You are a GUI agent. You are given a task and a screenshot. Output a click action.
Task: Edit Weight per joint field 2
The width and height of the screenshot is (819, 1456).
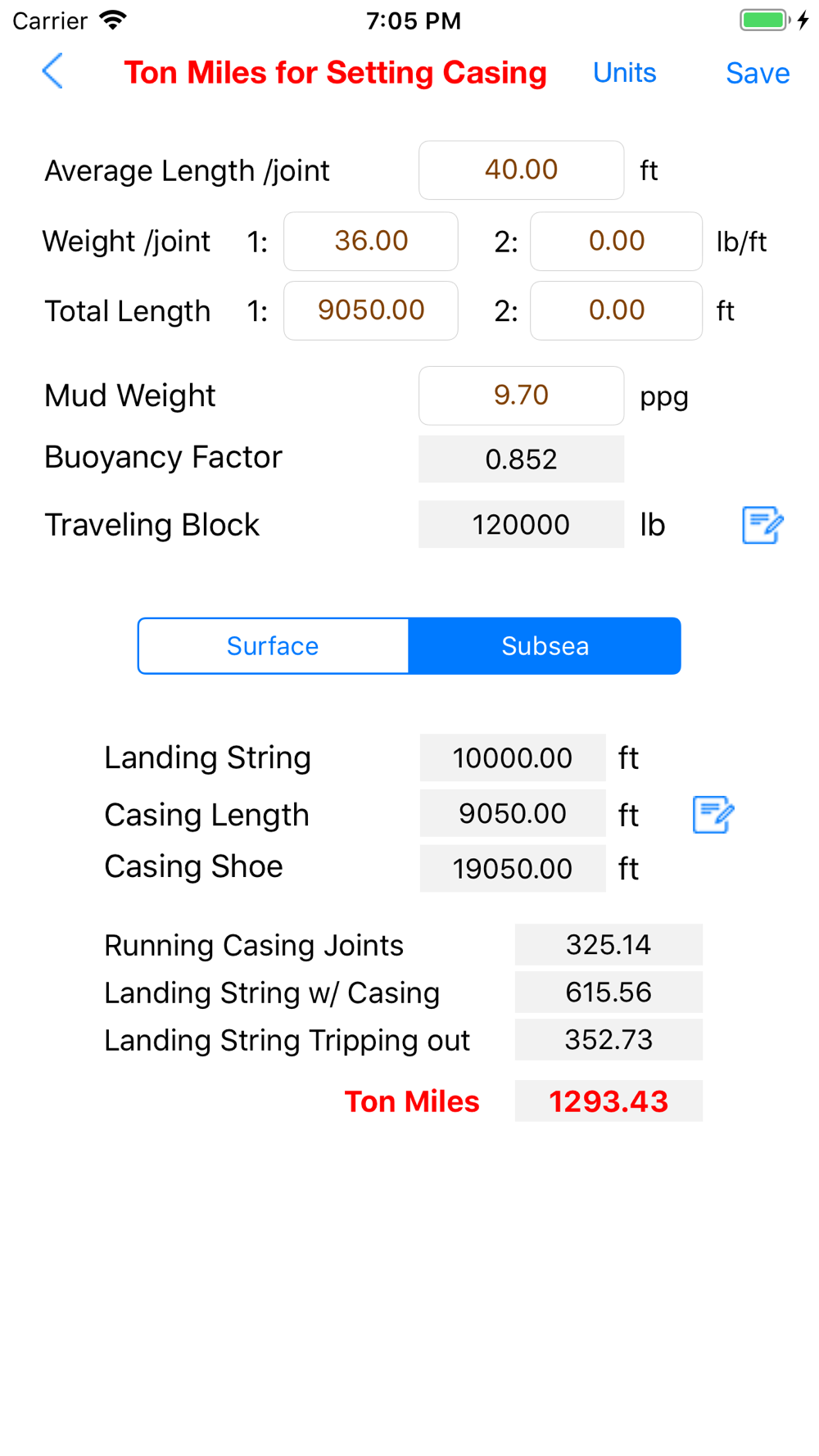(x=616, y=242)
